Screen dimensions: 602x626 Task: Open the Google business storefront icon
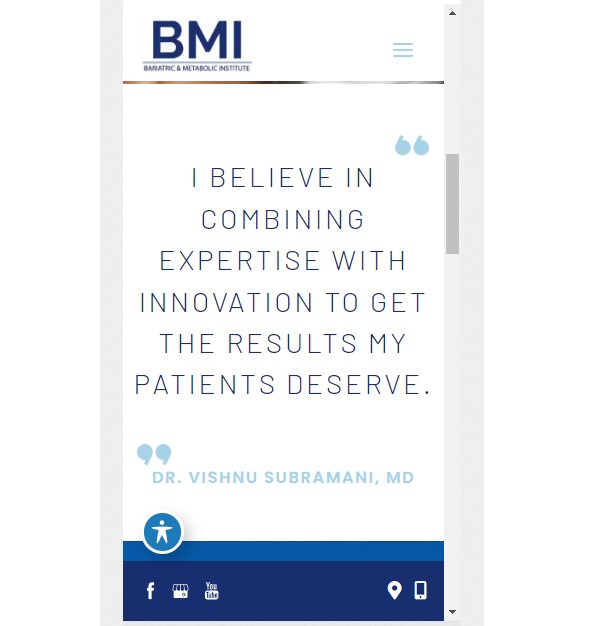click(x=180, y=591)
